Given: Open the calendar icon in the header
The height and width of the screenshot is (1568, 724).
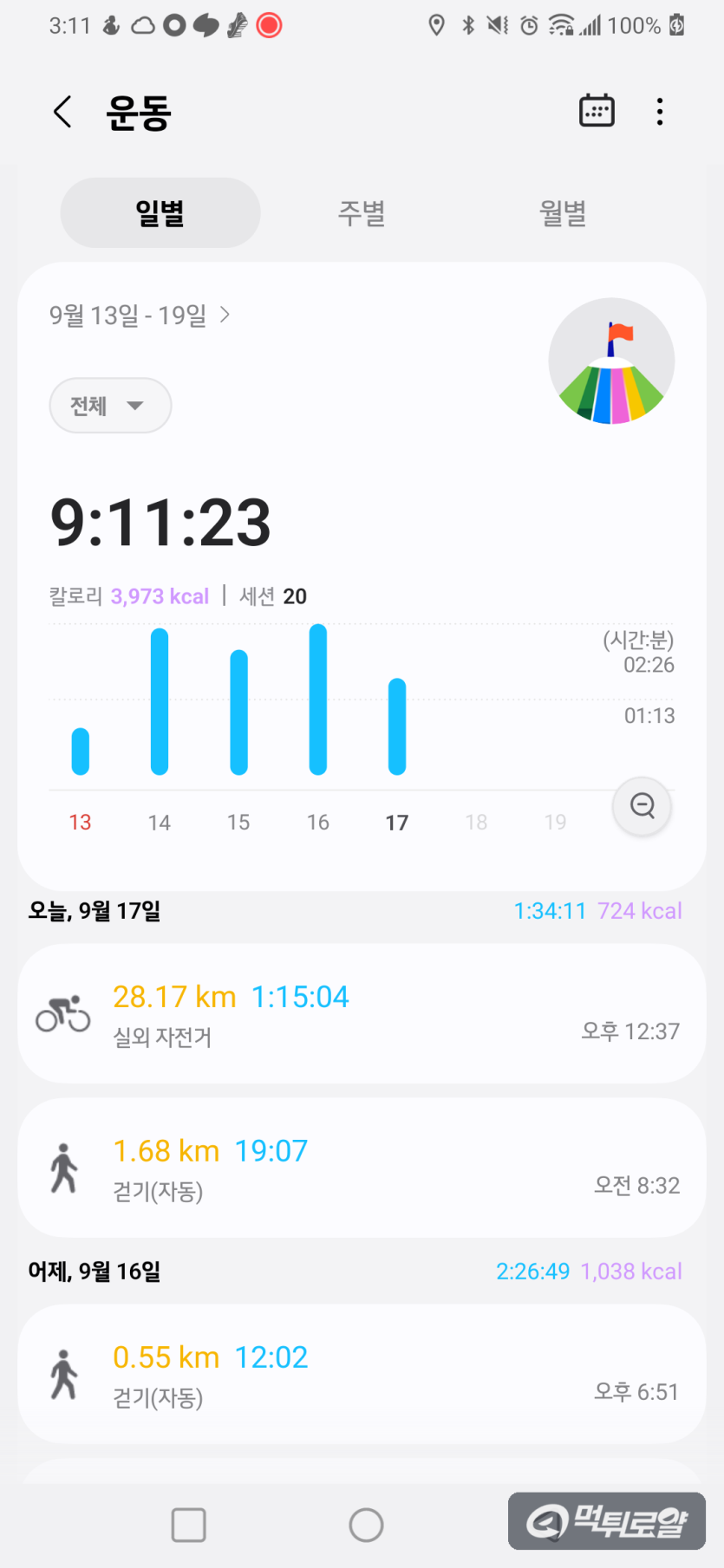Looking at the screenshot, I should pyautogui.click(x=597, y=111).
